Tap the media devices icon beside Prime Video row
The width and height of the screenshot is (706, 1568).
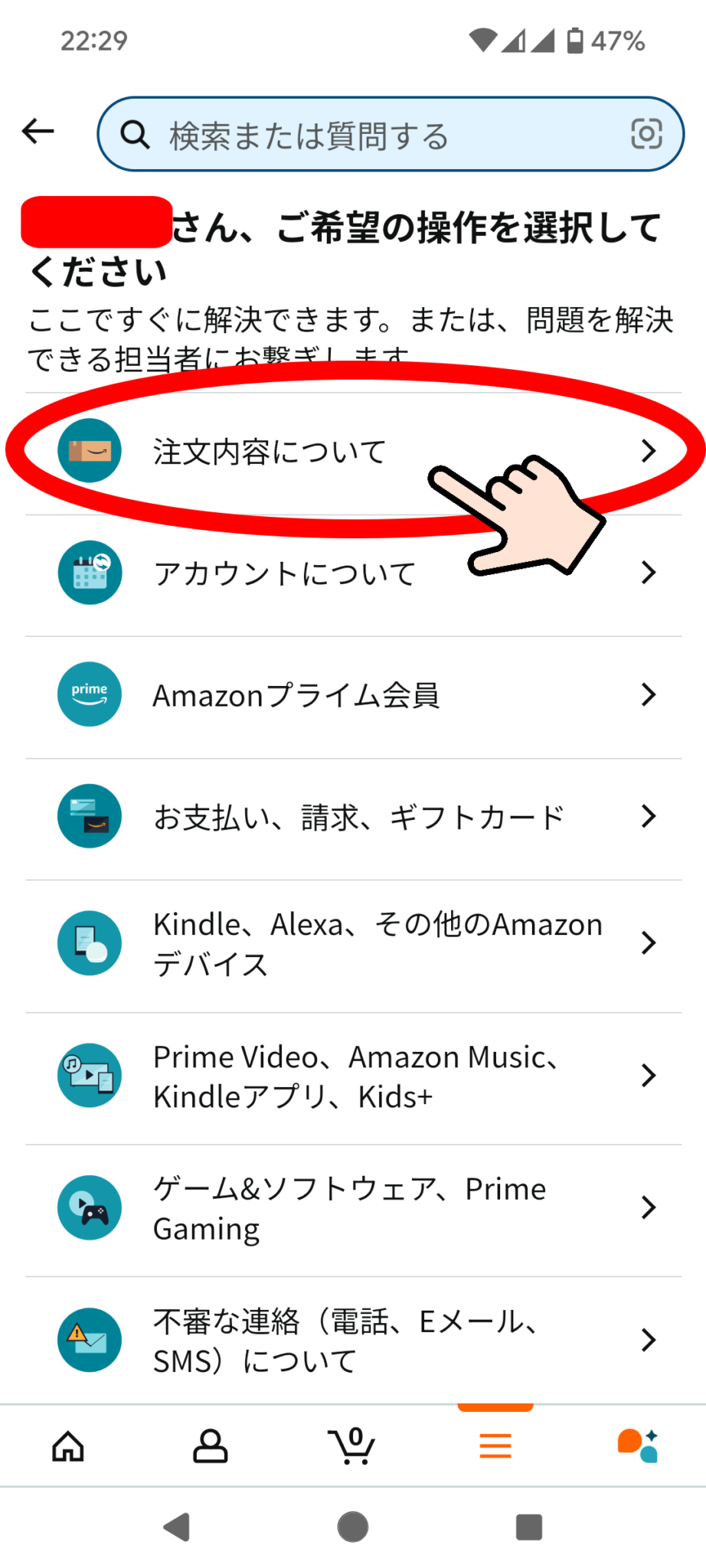coord(90,1075)
